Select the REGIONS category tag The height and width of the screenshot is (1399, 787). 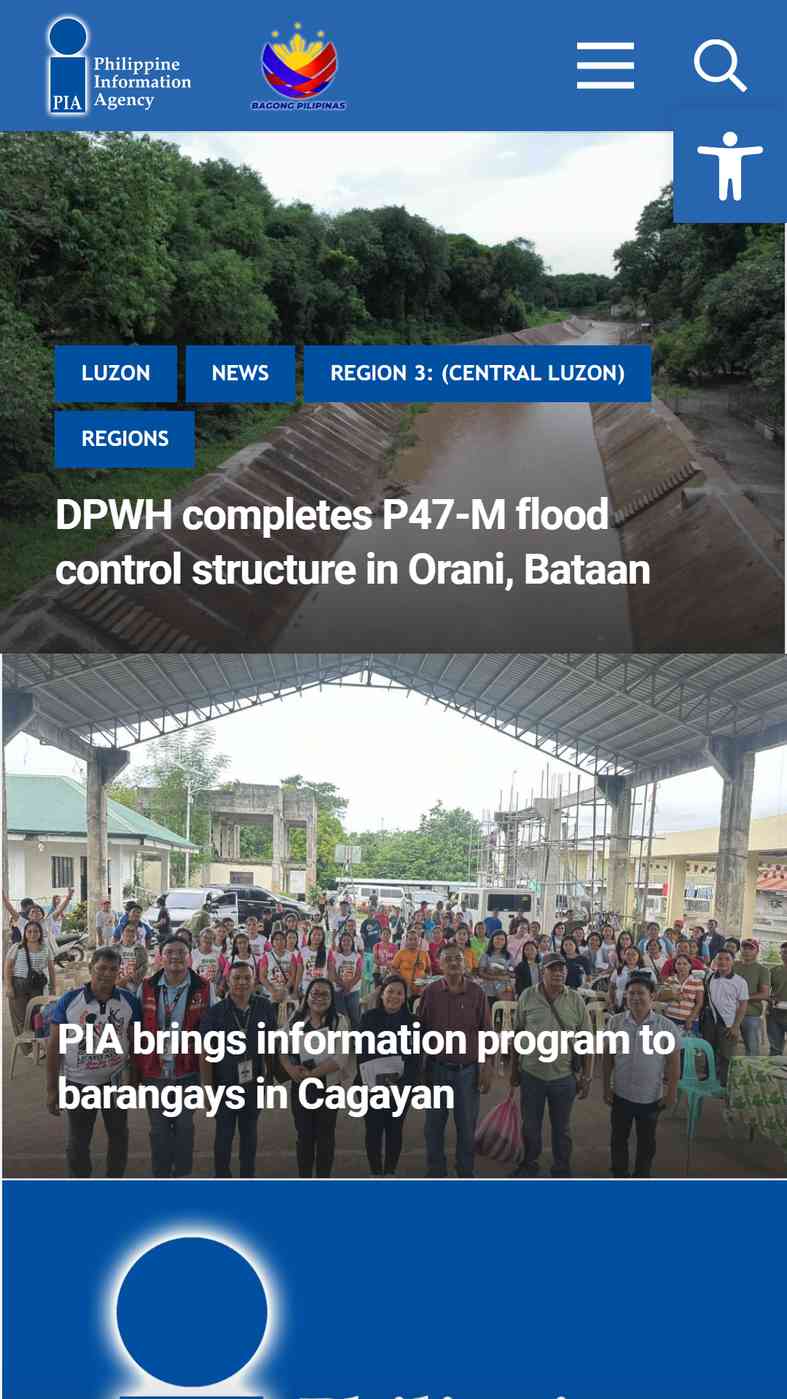click(x=125, y=439)
